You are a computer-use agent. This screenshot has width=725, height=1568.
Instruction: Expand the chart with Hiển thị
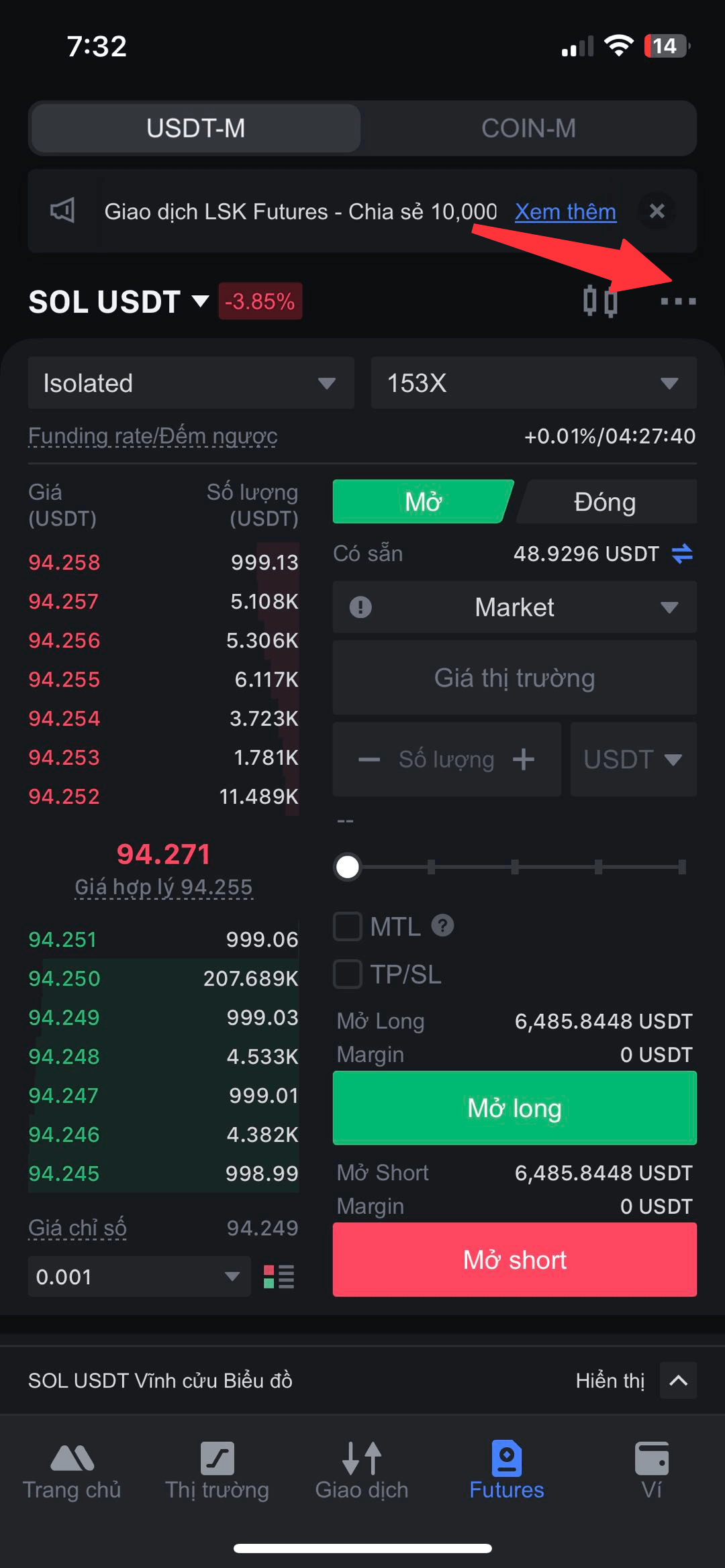(x=678, y=1380)
